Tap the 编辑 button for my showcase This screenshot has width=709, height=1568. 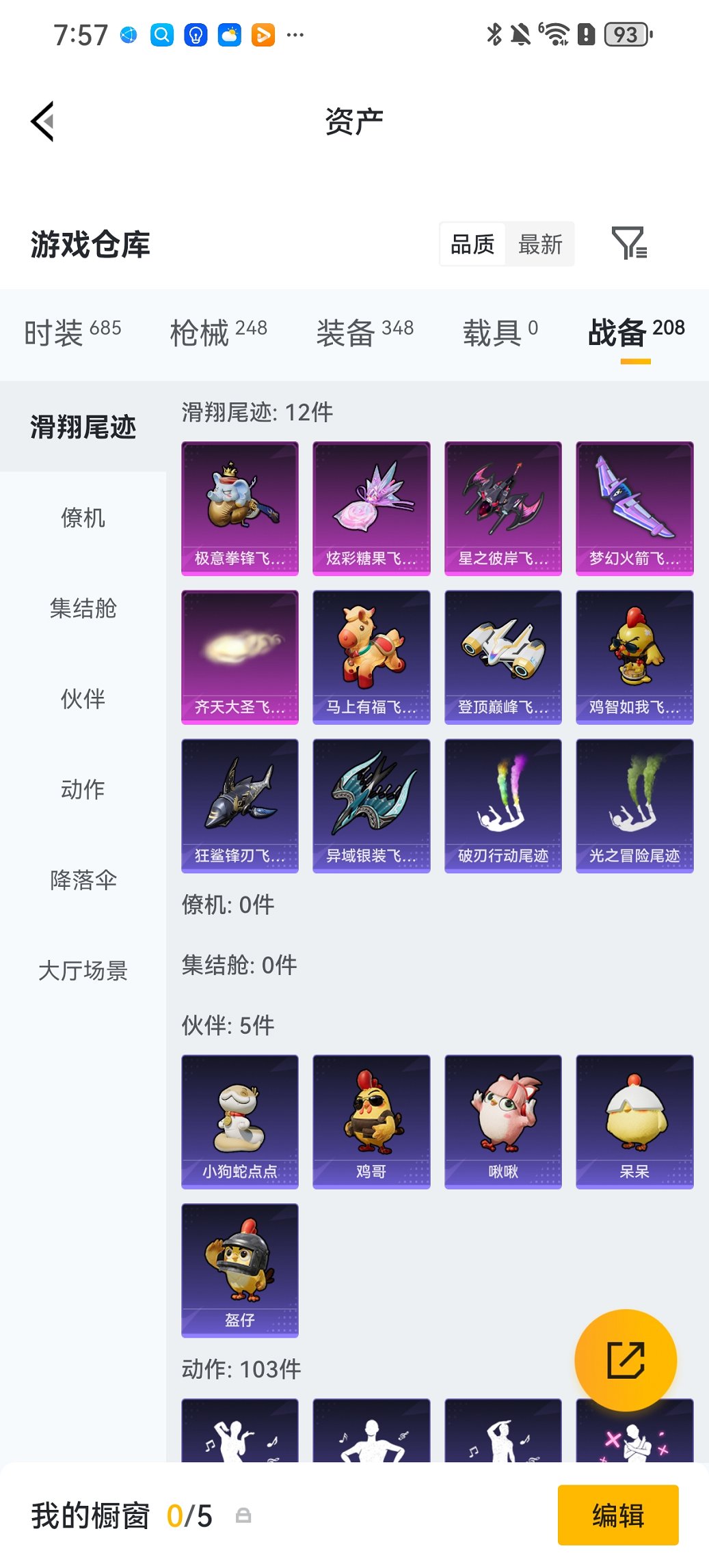click(x=617, y=1515)
